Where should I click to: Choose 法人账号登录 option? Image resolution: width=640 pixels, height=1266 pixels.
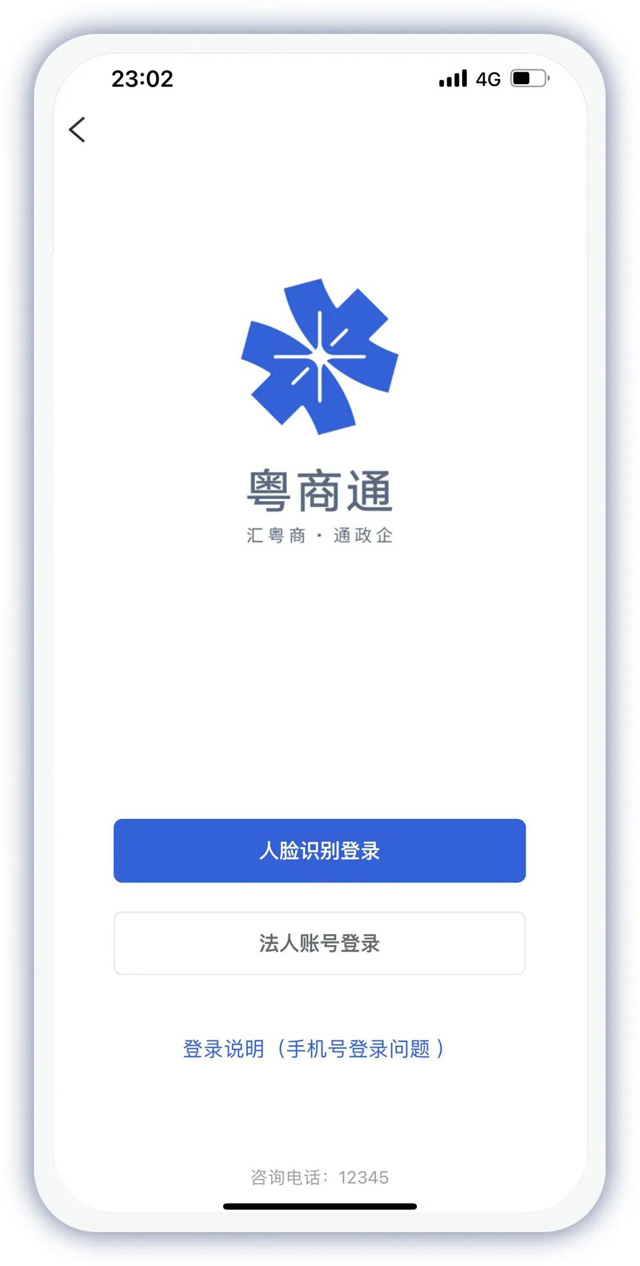pyautogui.click(x=319, y=943)
